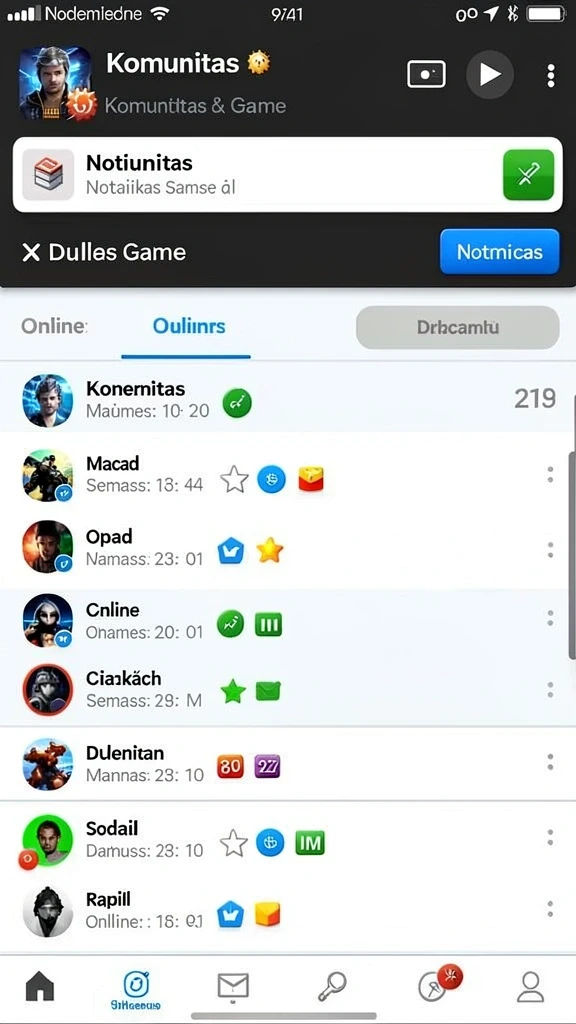Tap the star icon next to Sodail
Image resolution: width=576 pixels, height=1024 pixels.
coord(234,843)
